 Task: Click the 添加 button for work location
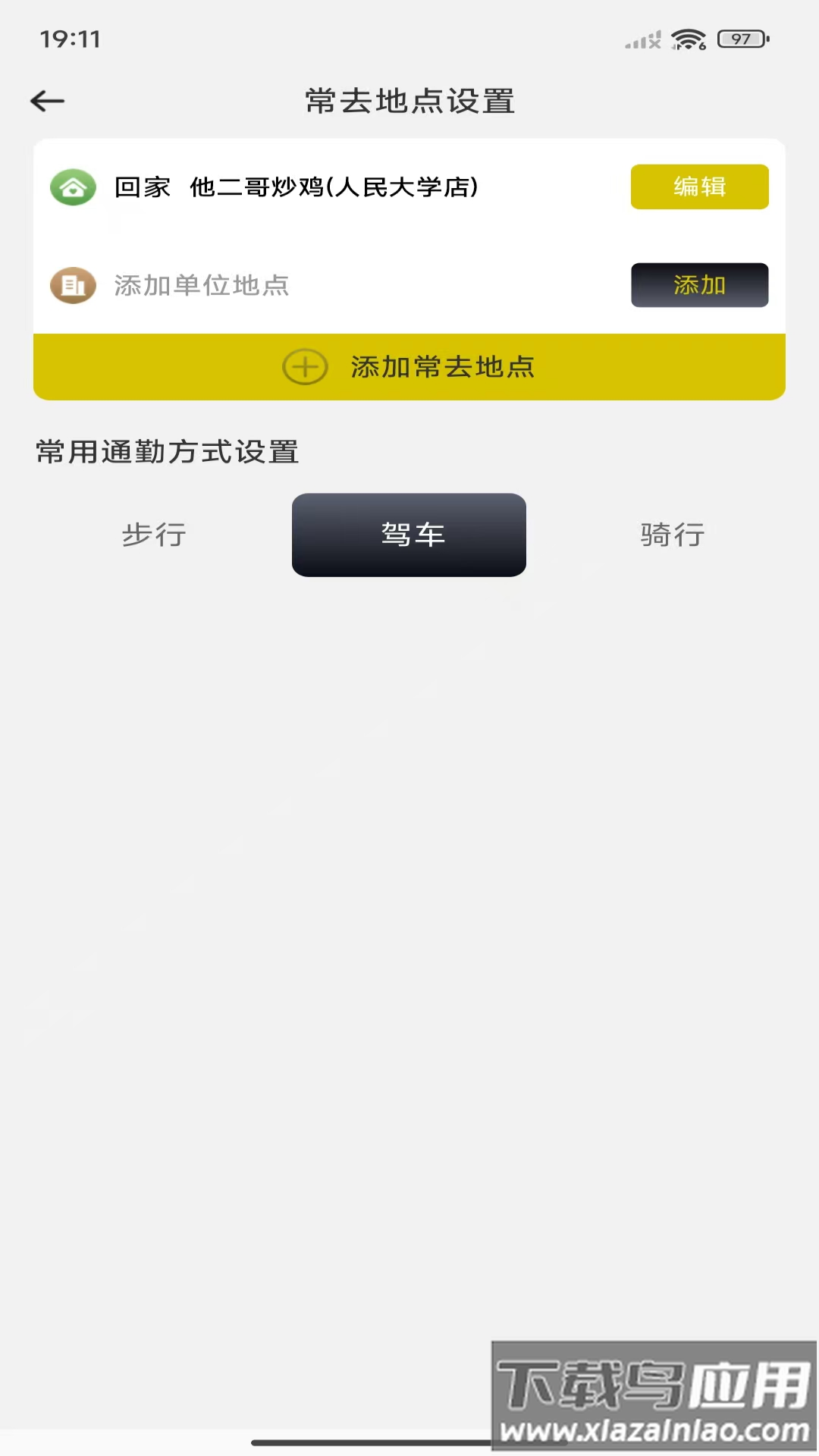pos(699,285)
